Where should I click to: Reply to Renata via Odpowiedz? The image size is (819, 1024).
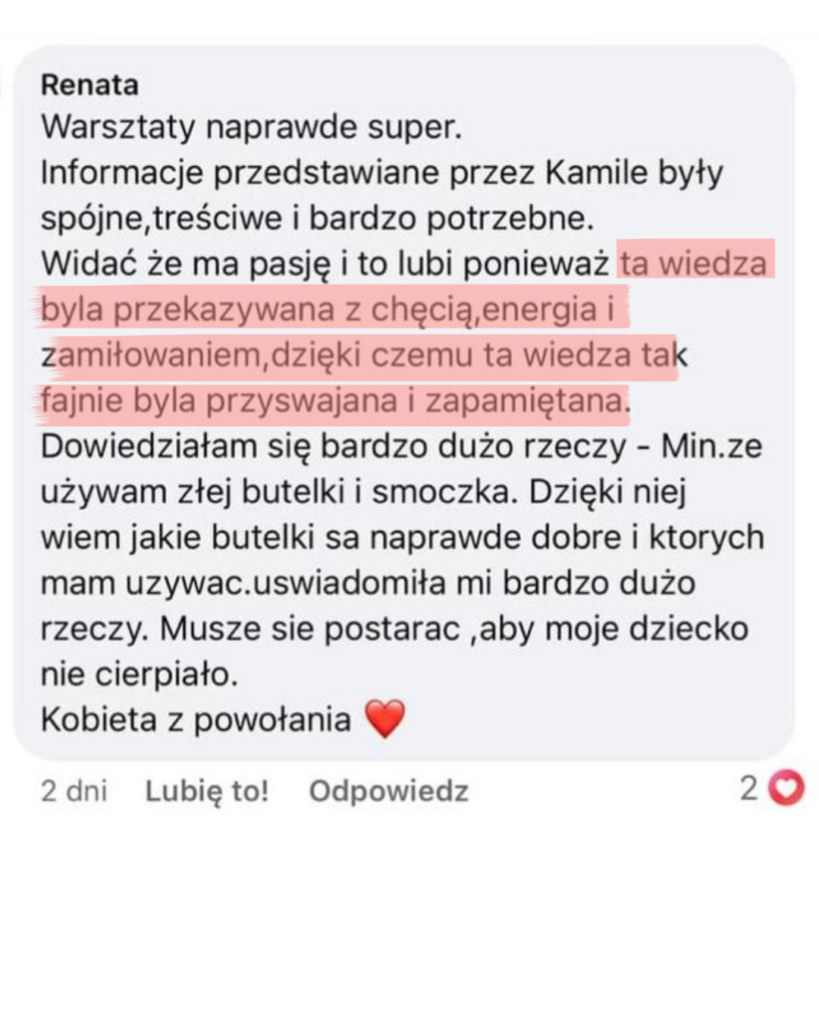coord(388,791)
